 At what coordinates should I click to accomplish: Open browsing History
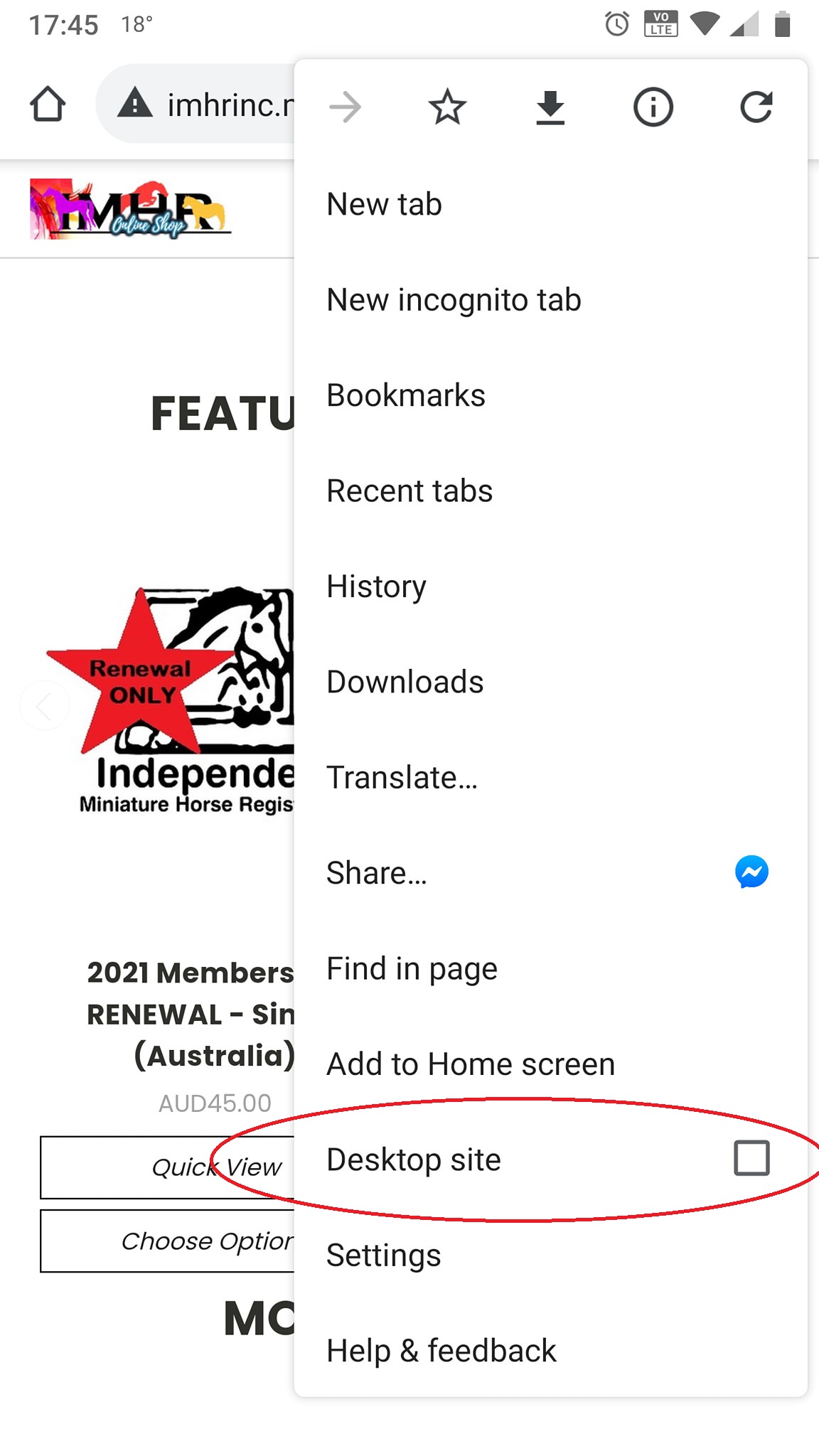(376, 587)
